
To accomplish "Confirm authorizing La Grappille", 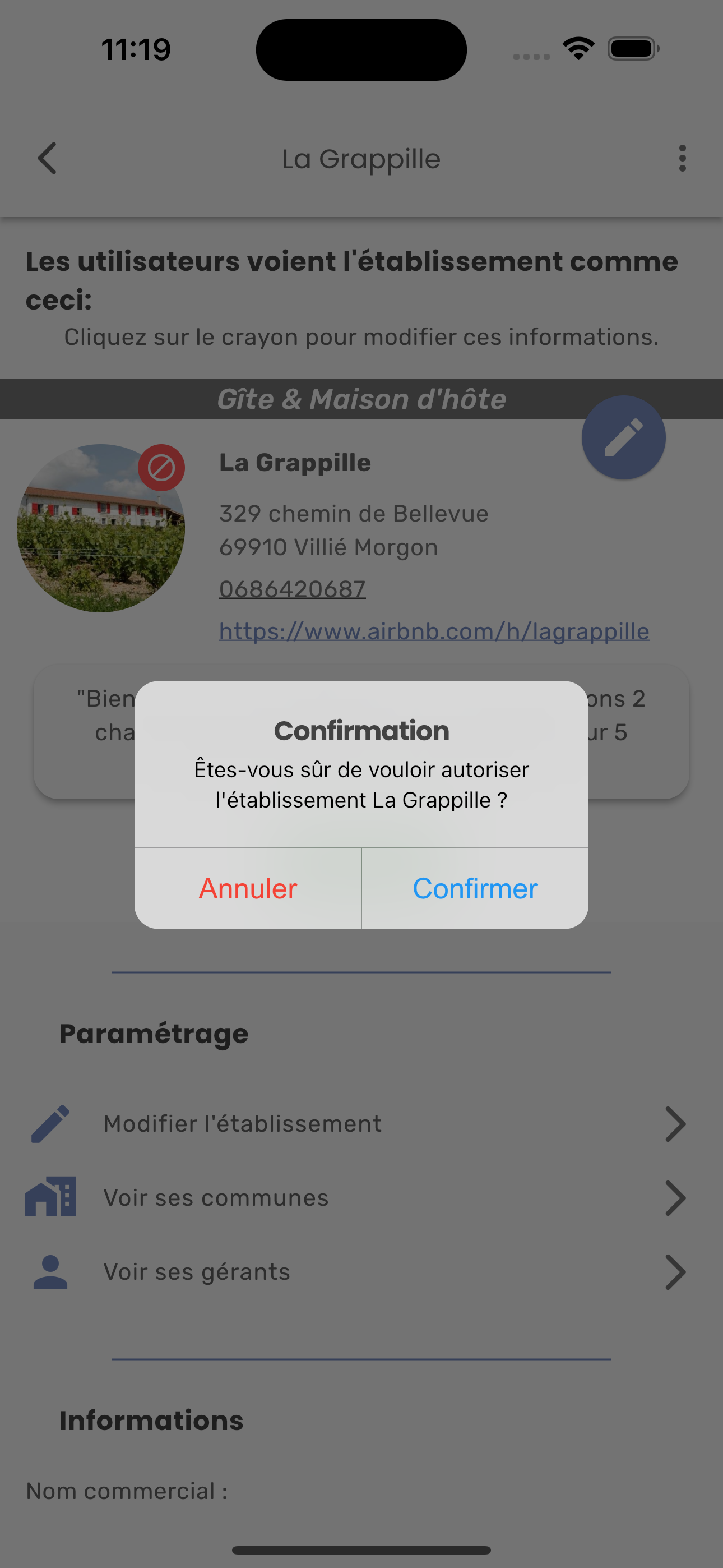I will (475, 888).
